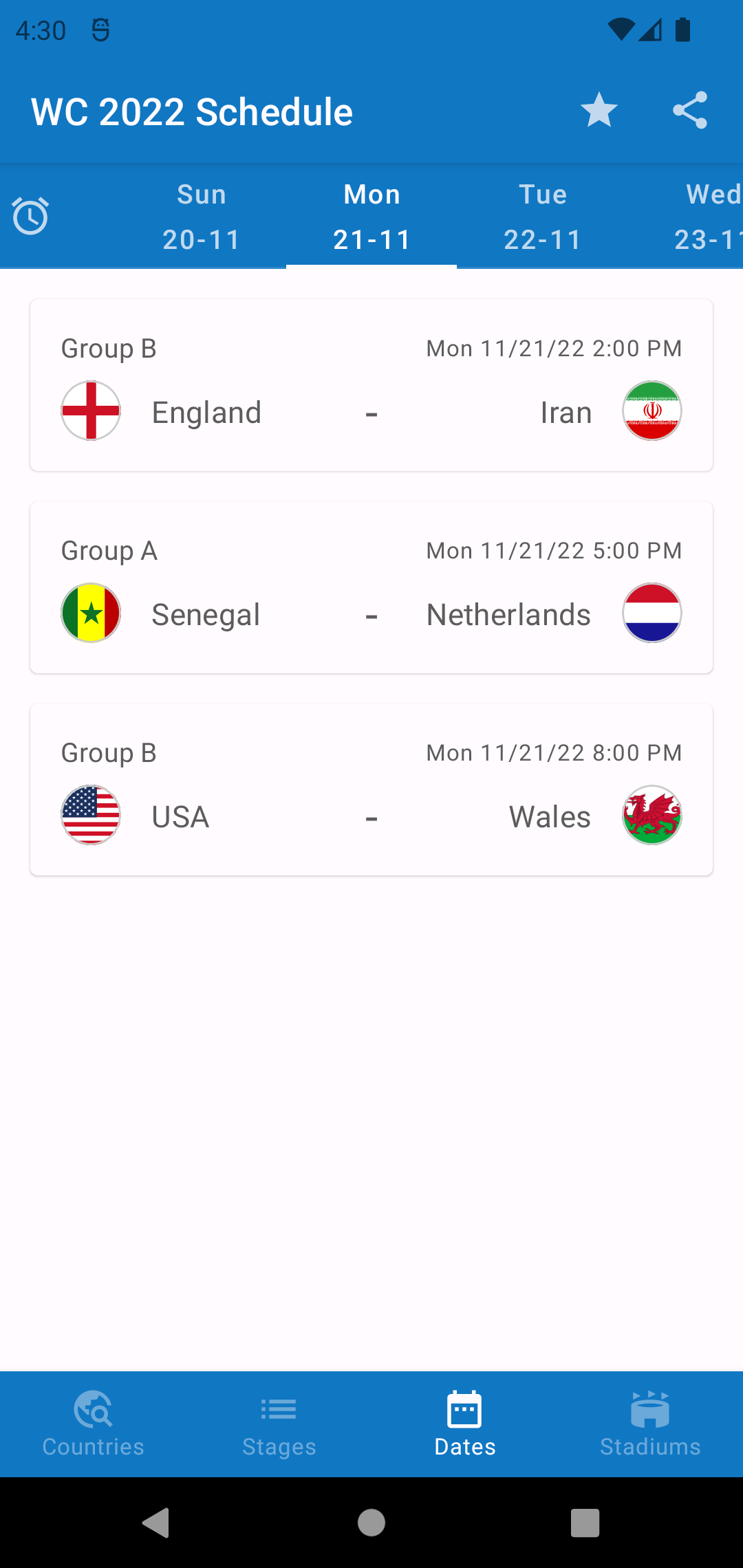Select the Tue 22-11 date tab
743x1568 pixels.
[x=542, y=217]
